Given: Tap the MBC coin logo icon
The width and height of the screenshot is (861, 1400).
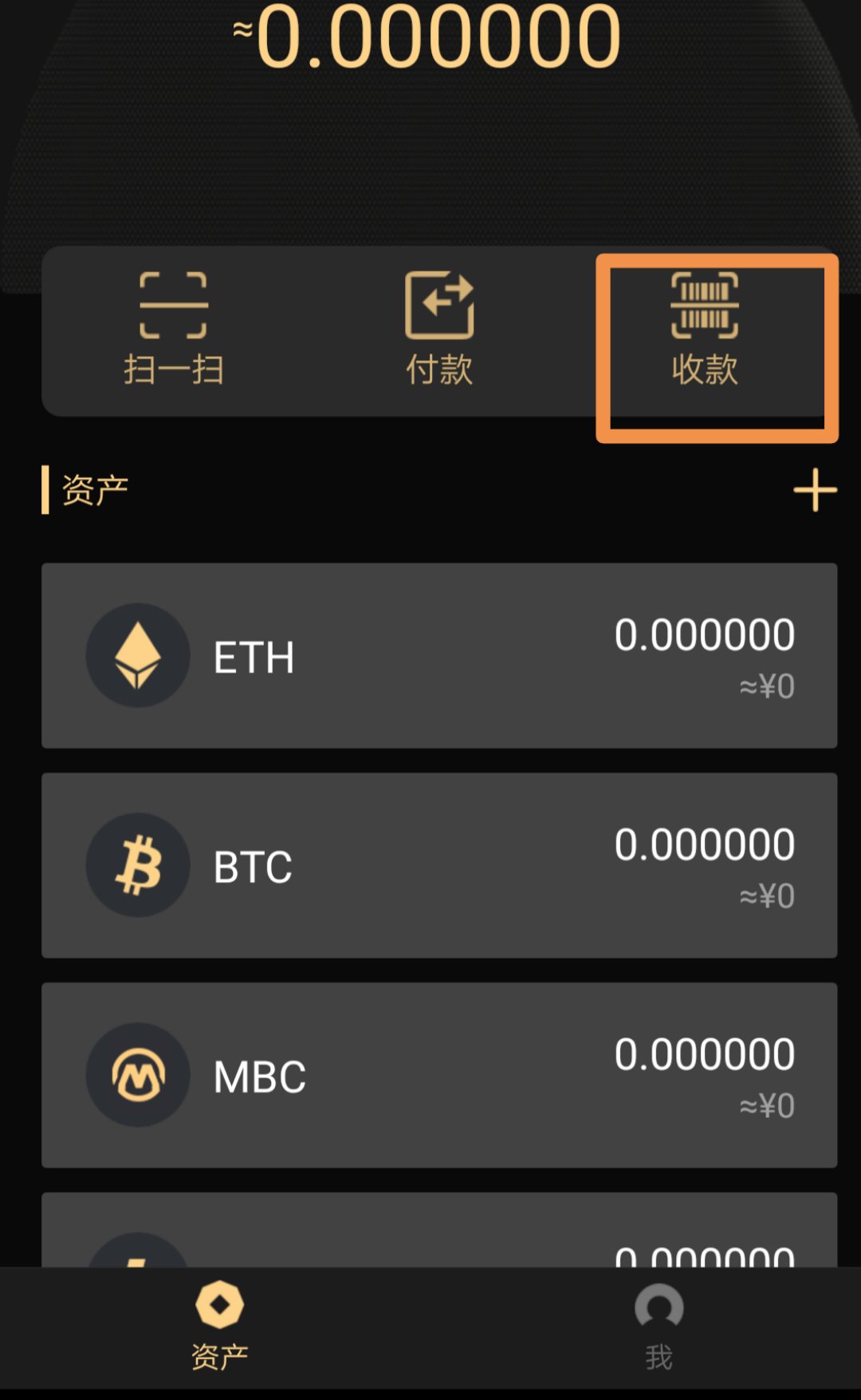Looking at the screenshot, I should click(138, 1074).
